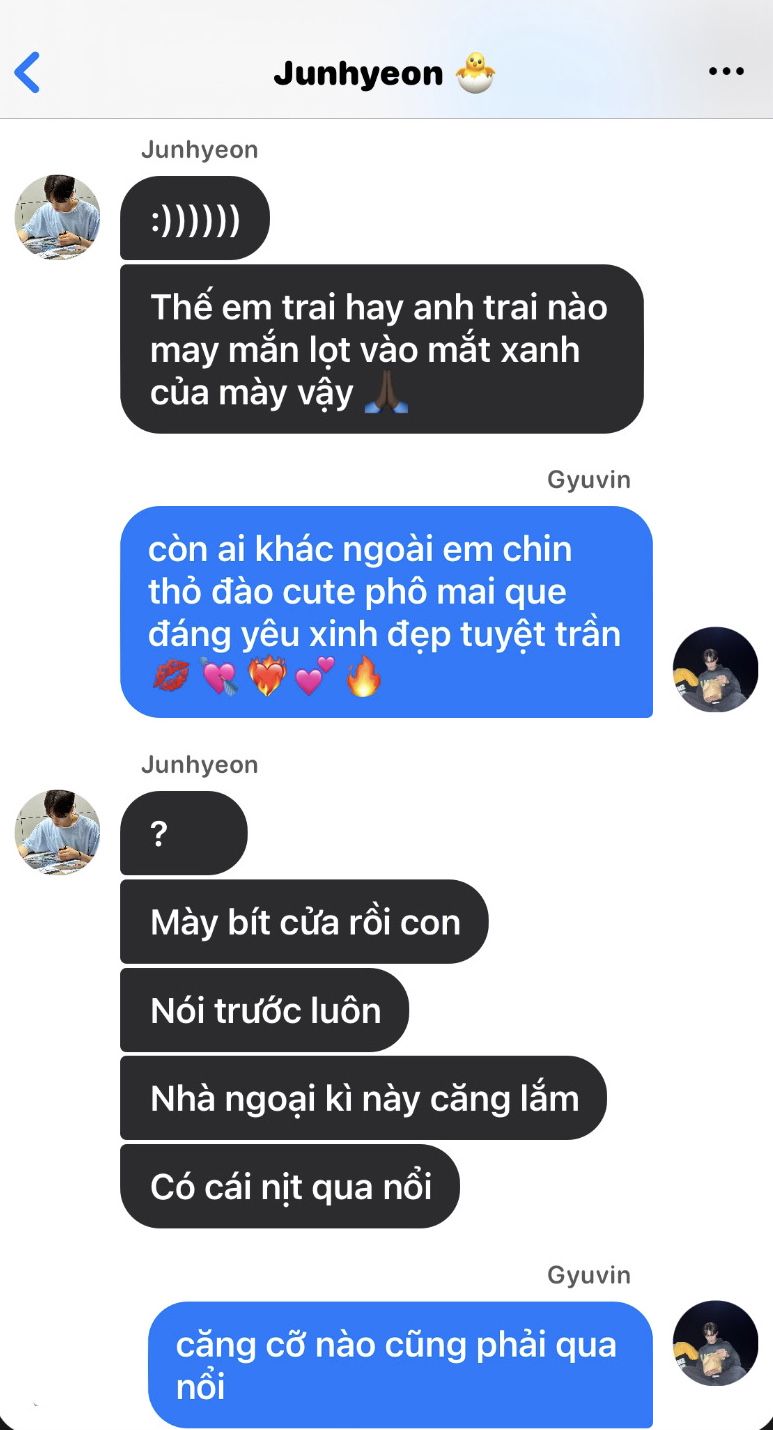Open the three-dot overflow menu
773x1430 pixels.
pos(726,72)
